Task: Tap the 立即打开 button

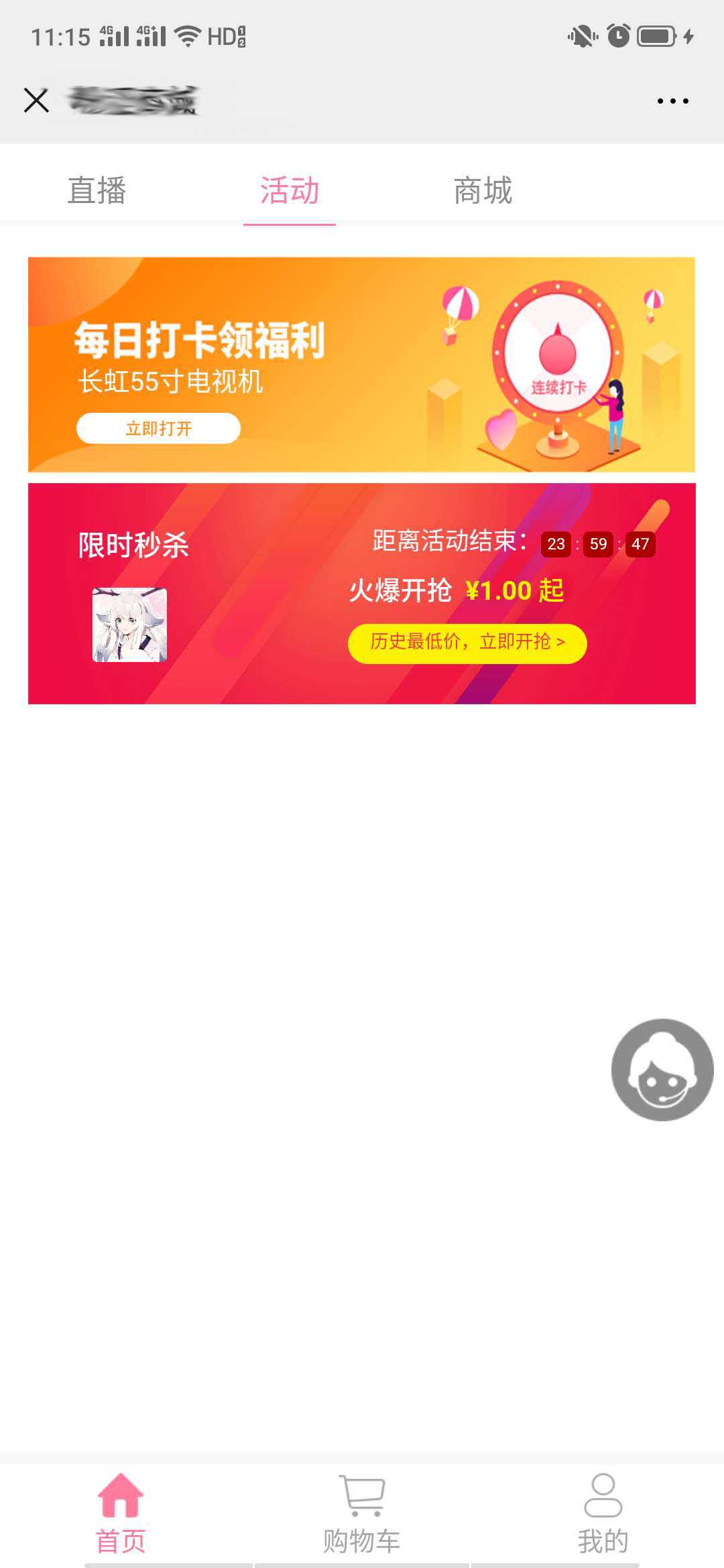Action: [x=158, y=428]
